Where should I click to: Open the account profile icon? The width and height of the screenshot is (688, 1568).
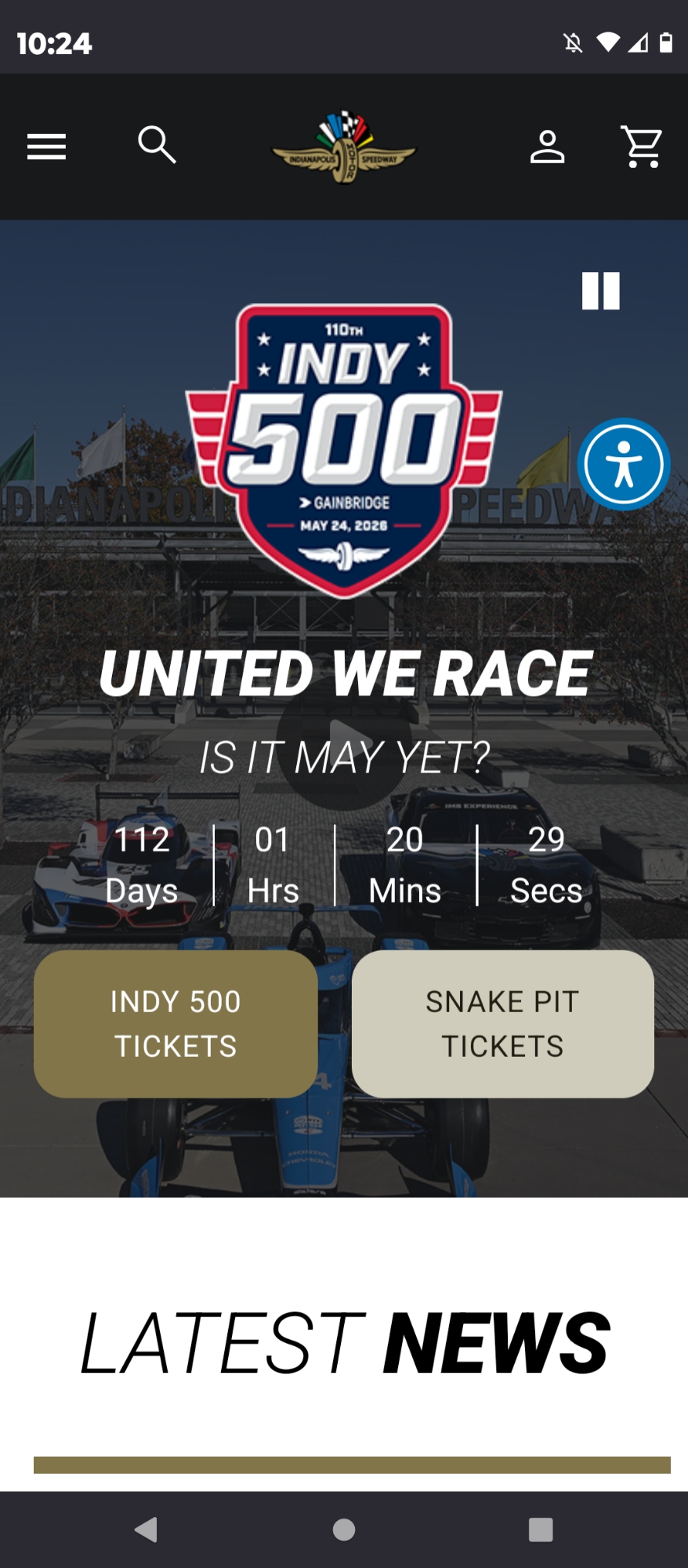click(x=547, y=147)
